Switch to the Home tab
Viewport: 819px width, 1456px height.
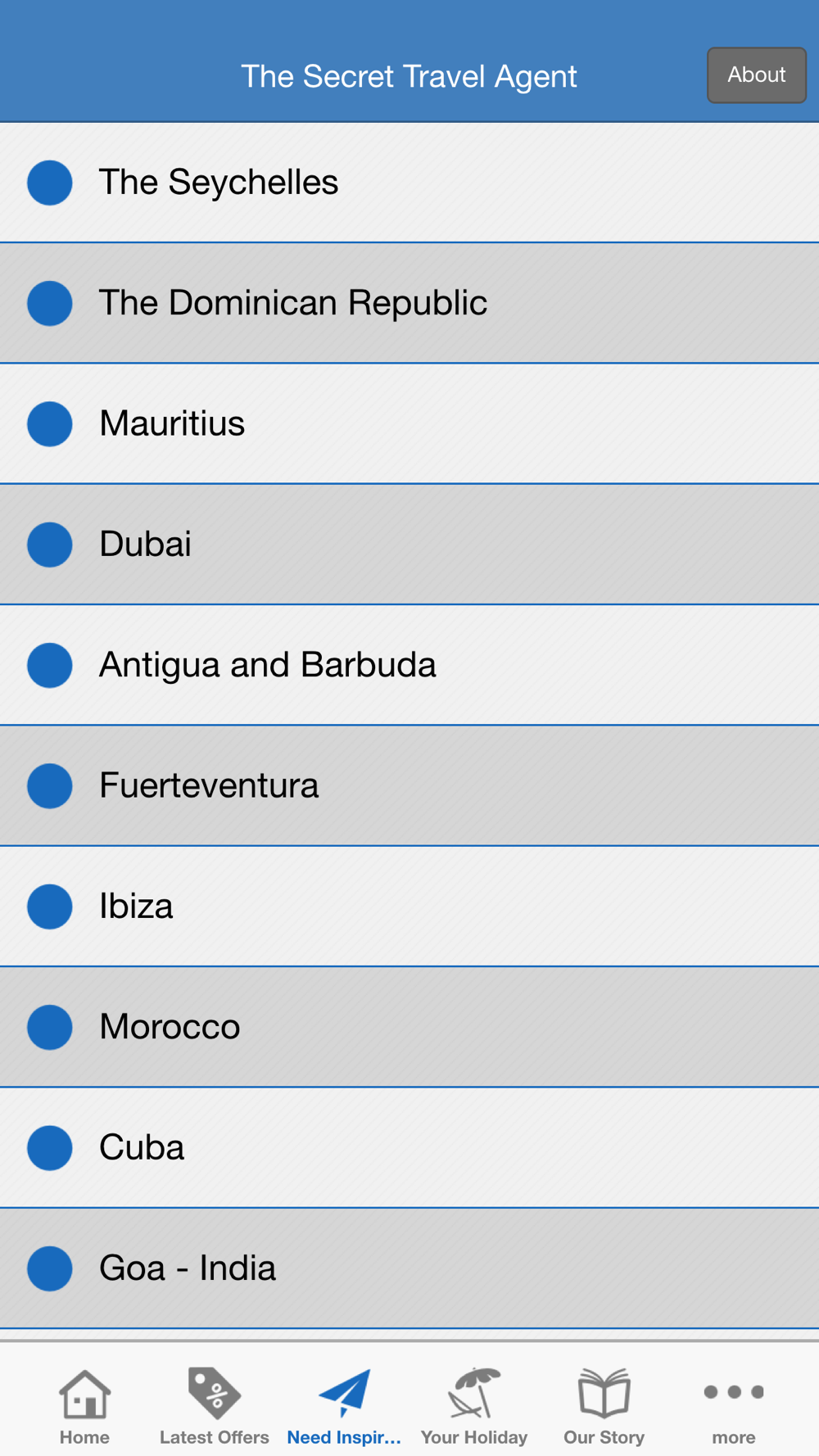point(84,1406)
